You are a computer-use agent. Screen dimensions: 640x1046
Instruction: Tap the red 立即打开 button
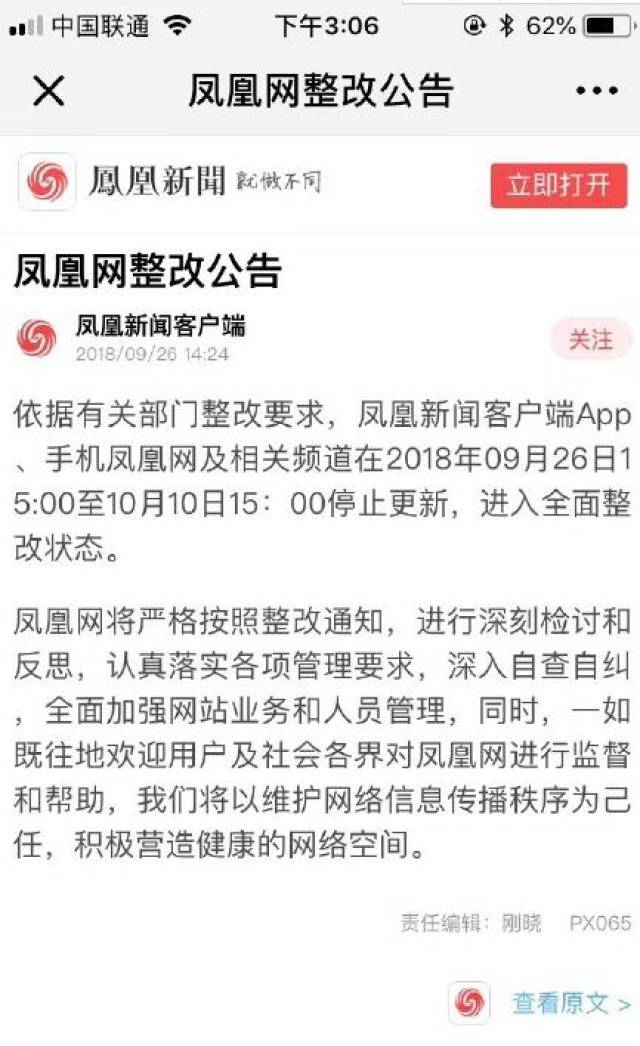click(x=558, y=185)
